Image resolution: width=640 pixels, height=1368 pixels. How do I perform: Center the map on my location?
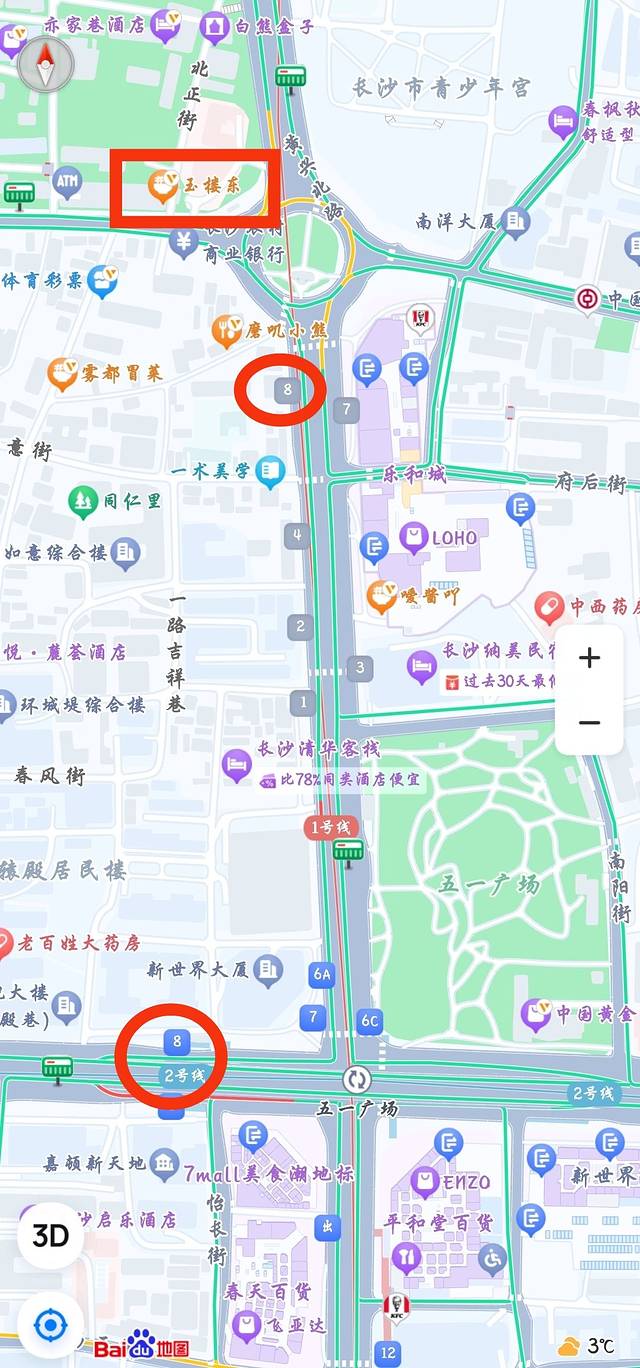click(x=50, y=1326)
